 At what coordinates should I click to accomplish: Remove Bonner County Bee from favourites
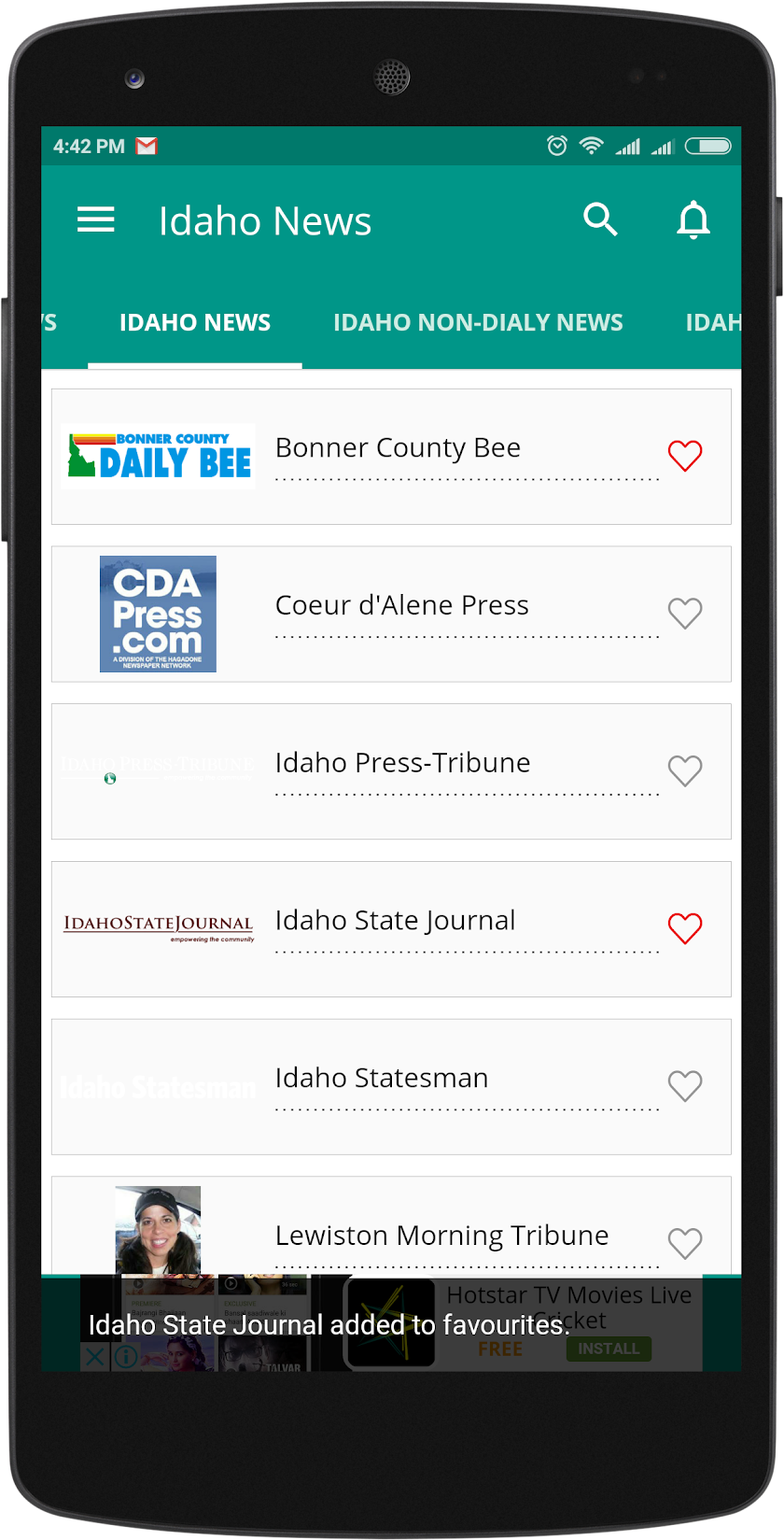click(x=685, y=456)
